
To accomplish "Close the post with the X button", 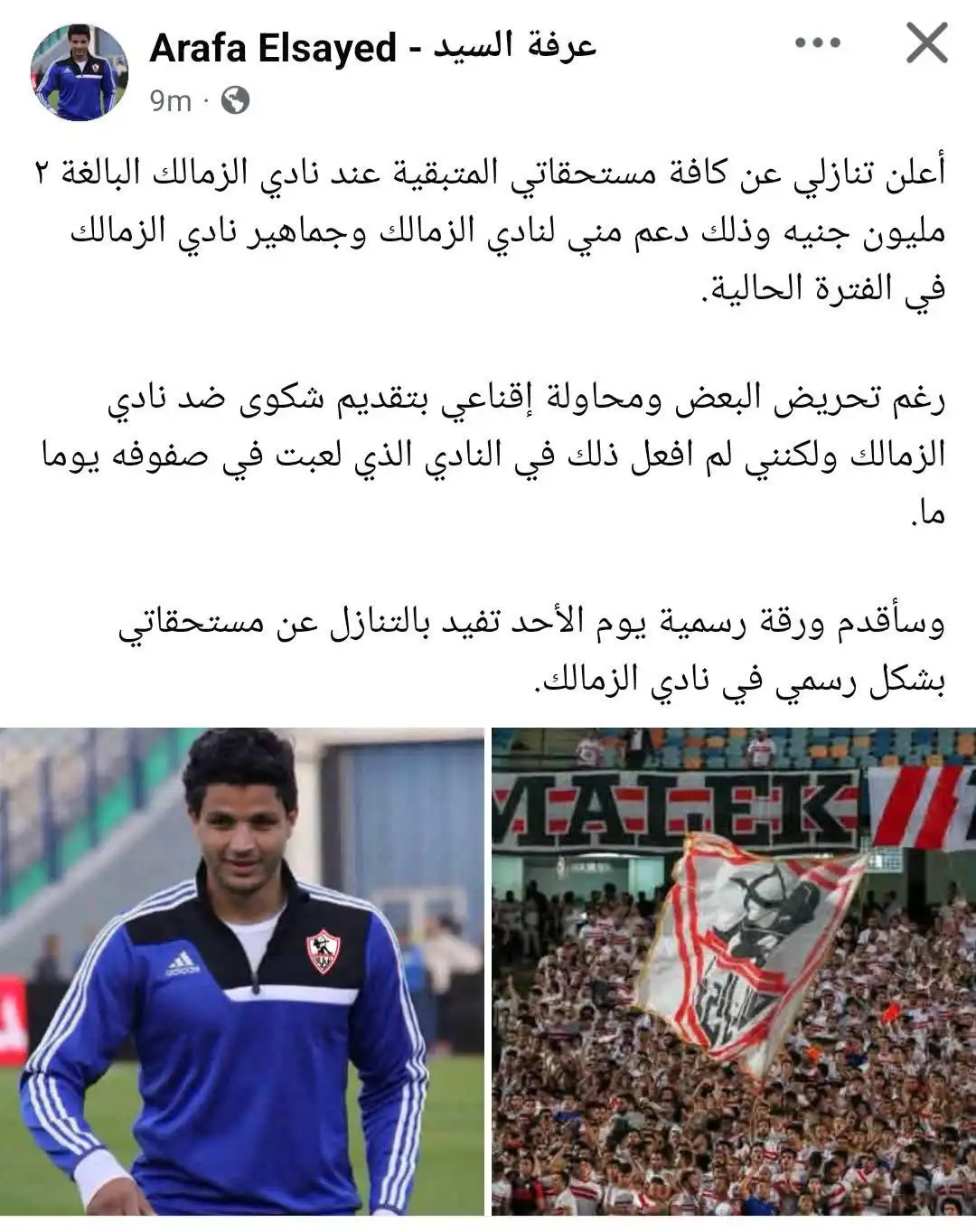I will [925, 42].
